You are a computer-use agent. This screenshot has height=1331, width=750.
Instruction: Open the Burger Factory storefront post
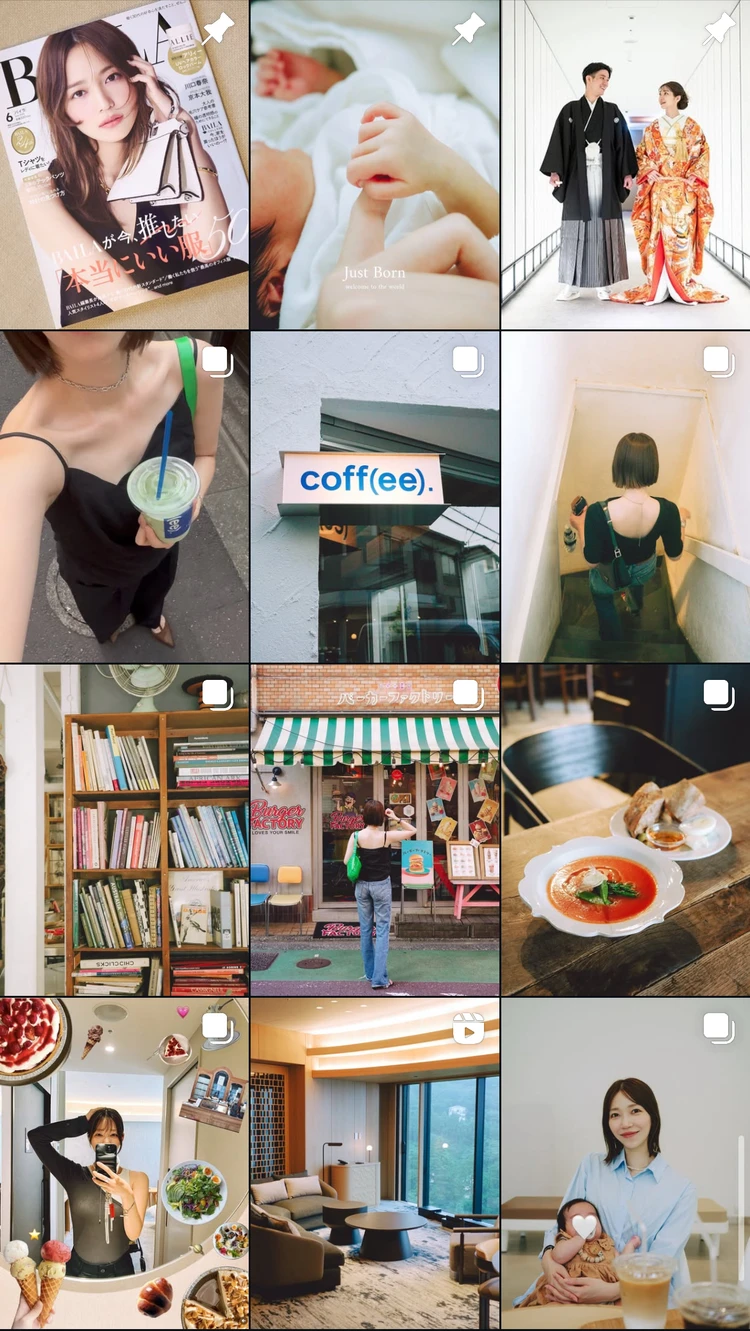click(x=374, y=830)
